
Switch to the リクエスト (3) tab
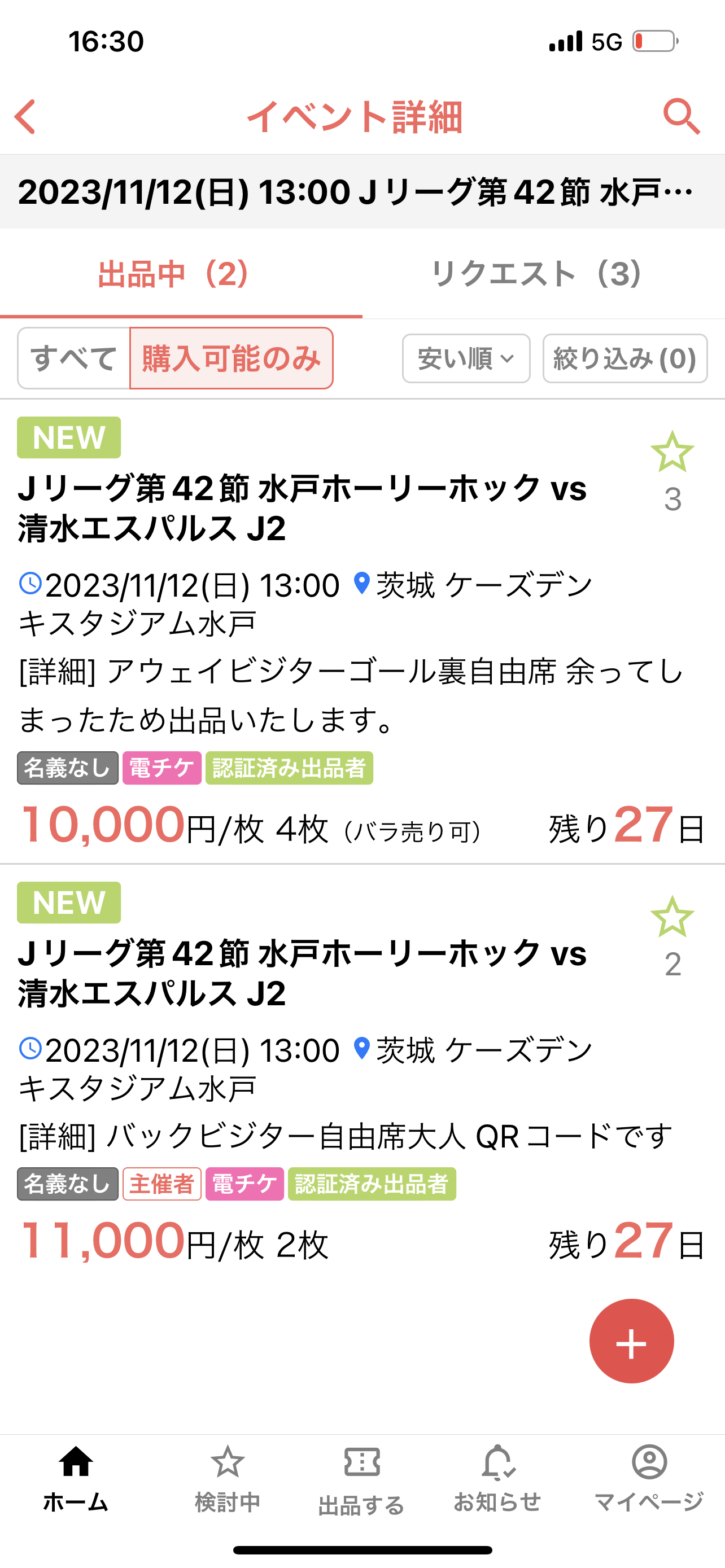tap(536, 273)
